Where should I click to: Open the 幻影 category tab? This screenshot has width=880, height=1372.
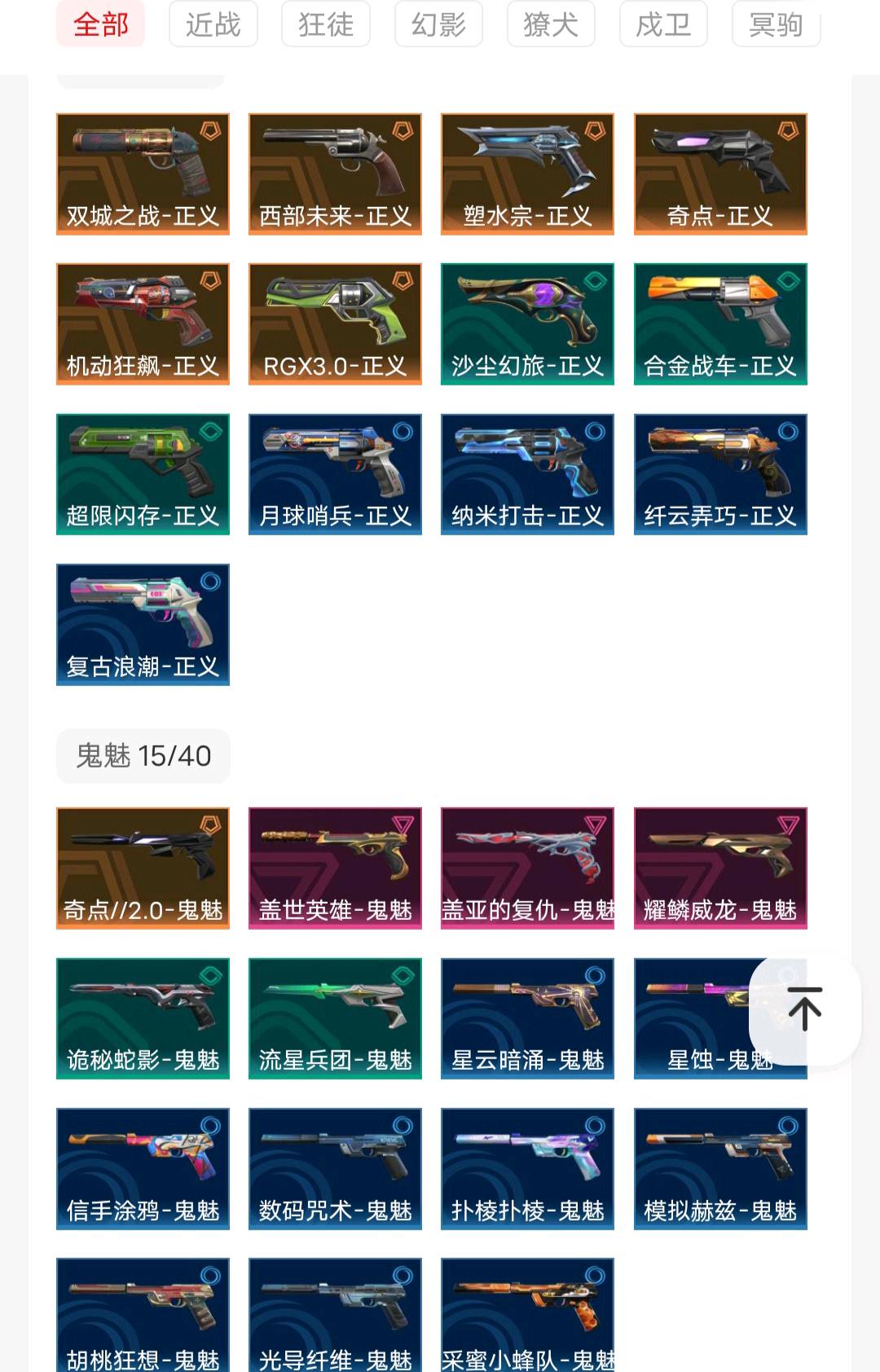point(438,24)
